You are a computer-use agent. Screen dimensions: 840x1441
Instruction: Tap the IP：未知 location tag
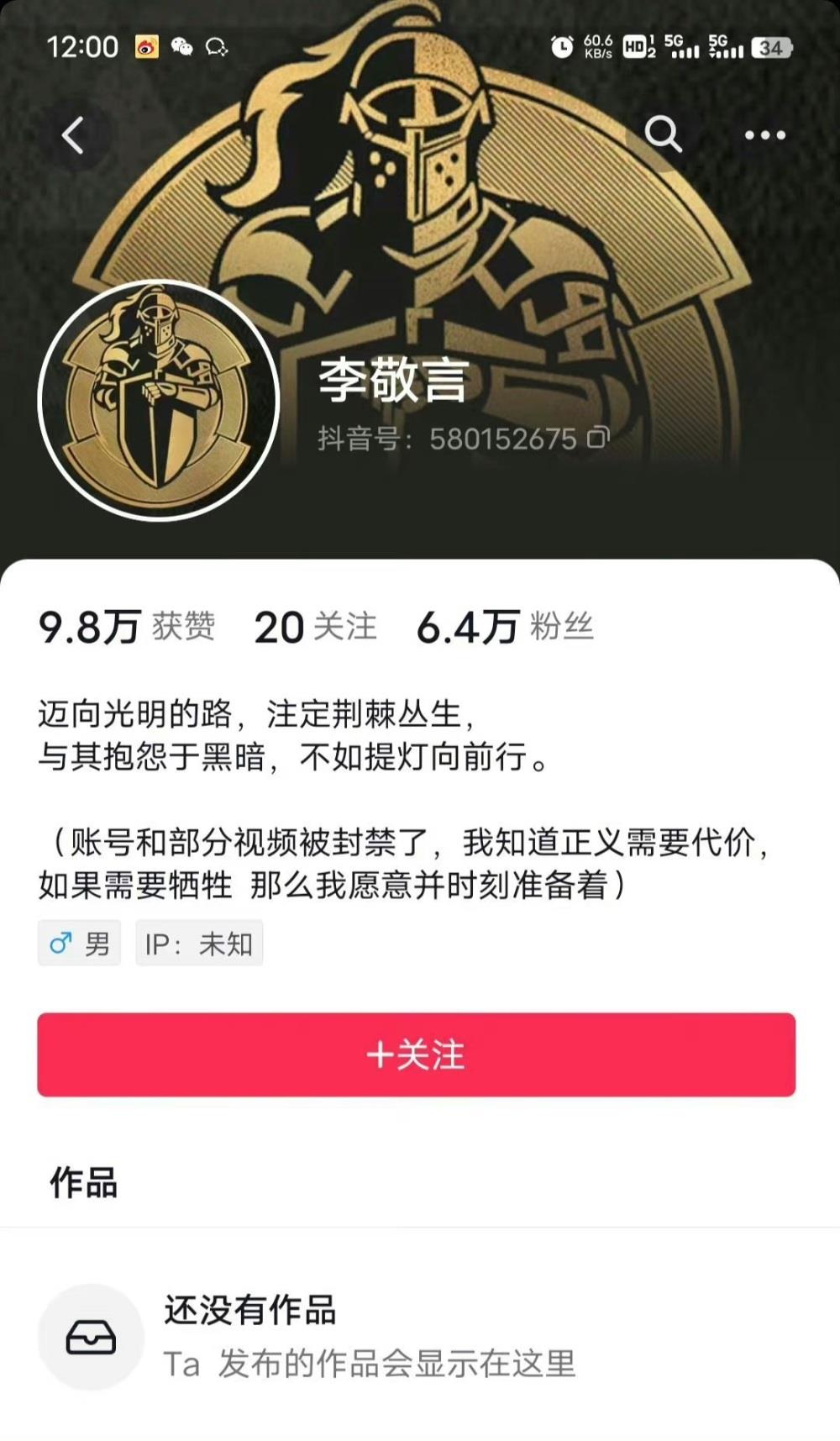198,943
